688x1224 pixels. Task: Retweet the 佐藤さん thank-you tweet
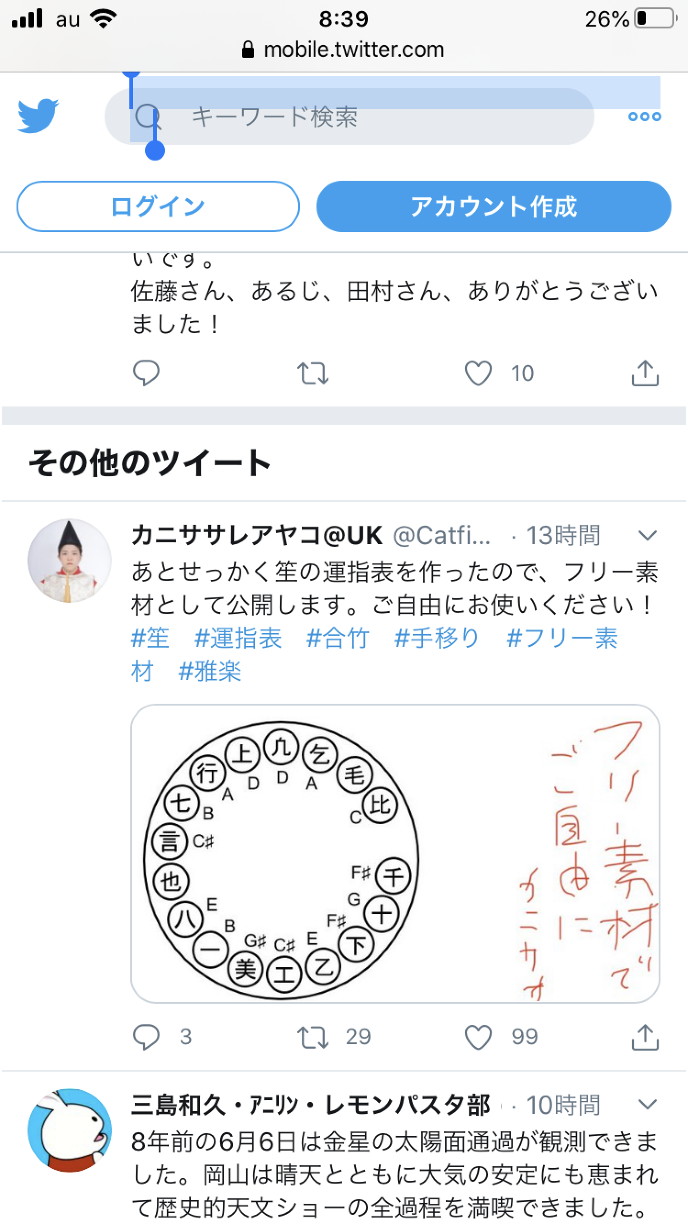pos(313,373)
